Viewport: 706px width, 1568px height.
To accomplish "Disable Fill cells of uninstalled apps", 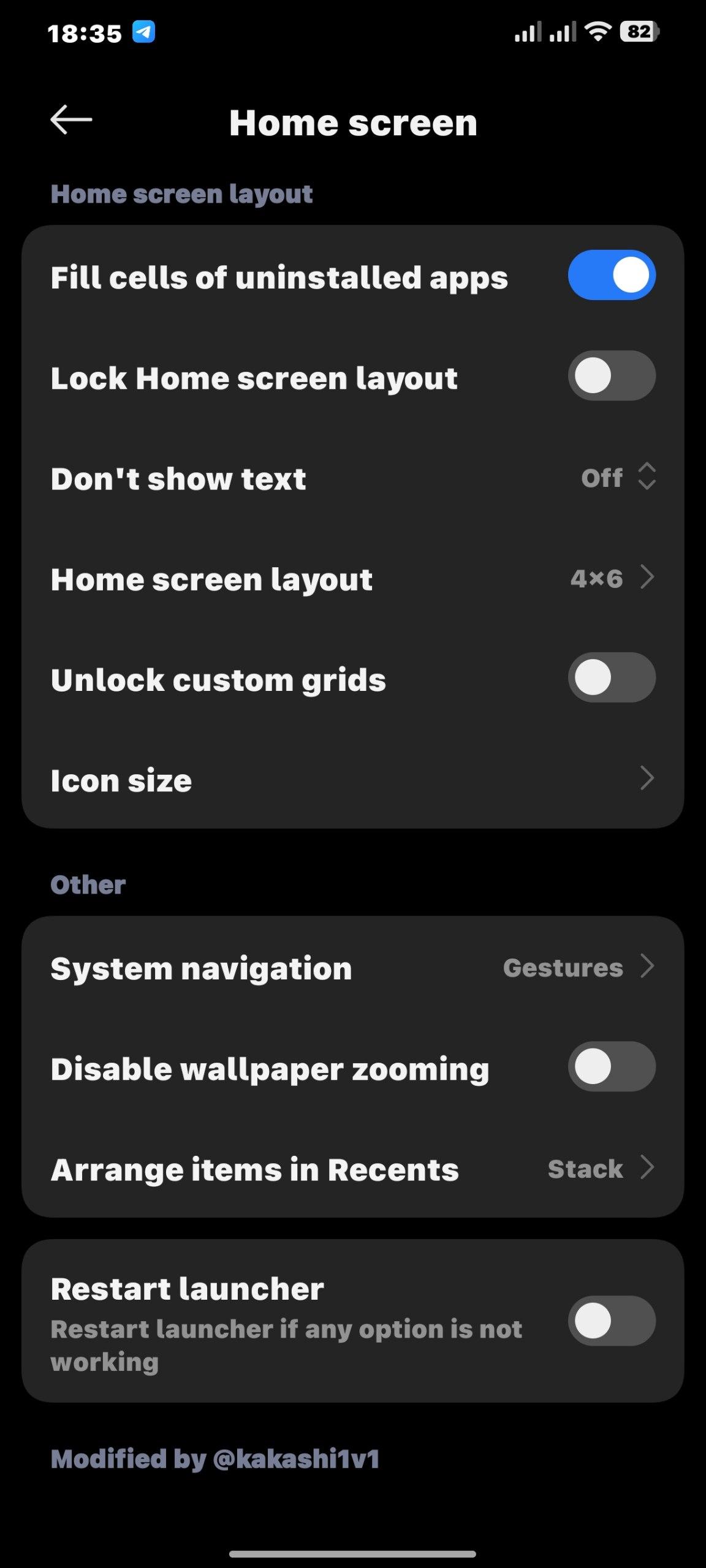I will (x=611, y=275).
